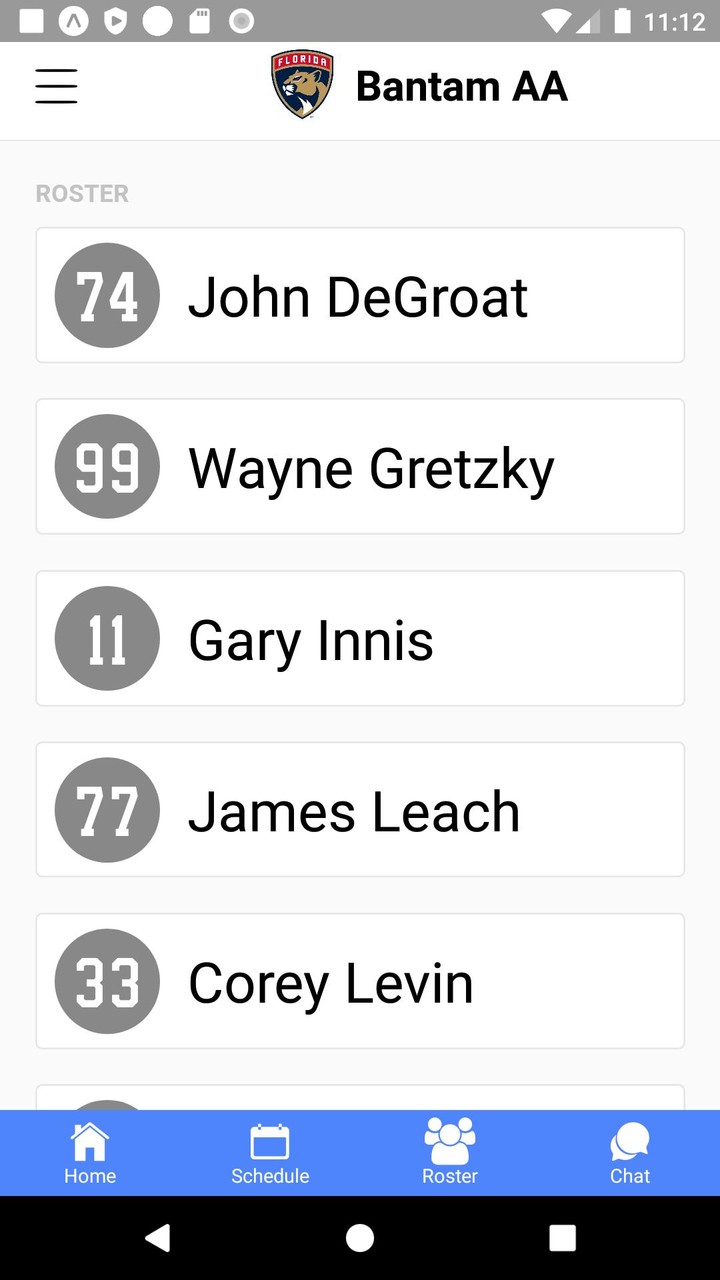This screenshot has width=720, height=1280.
Task: View Wayne Gretzky's roster entry
Action: click(360, 467)
